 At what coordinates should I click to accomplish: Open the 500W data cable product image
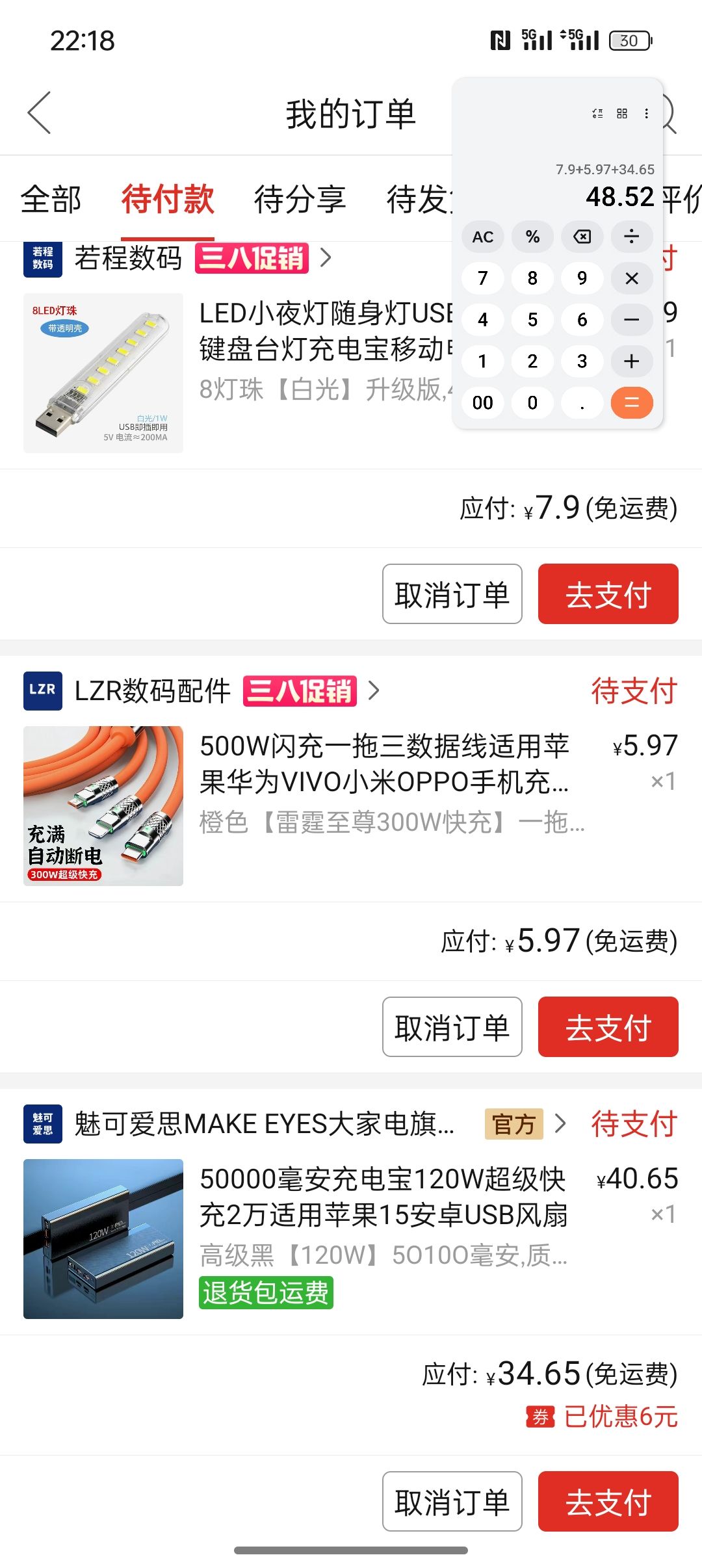click(x=103, y=806)
